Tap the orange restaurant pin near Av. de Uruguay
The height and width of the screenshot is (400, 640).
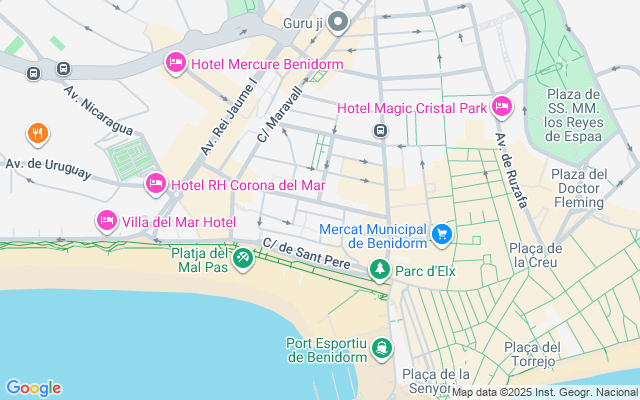click(x=38, y=134)
